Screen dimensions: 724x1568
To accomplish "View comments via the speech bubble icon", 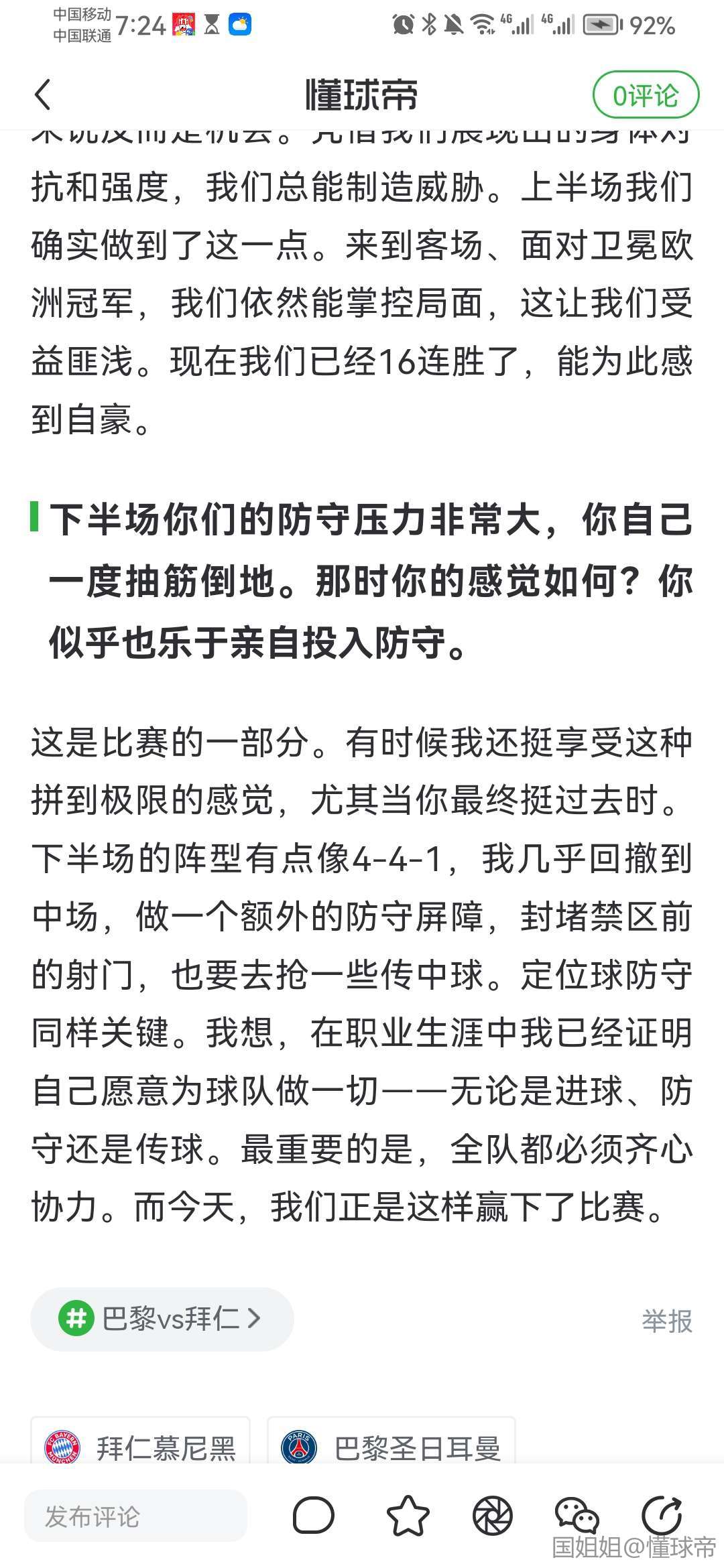I will click(x=313, y=1516).
